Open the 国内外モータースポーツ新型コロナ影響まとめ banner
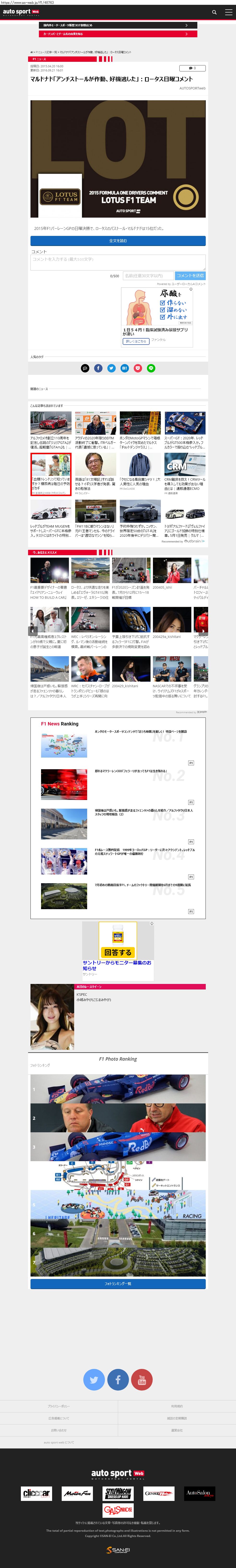 point(118,25)
